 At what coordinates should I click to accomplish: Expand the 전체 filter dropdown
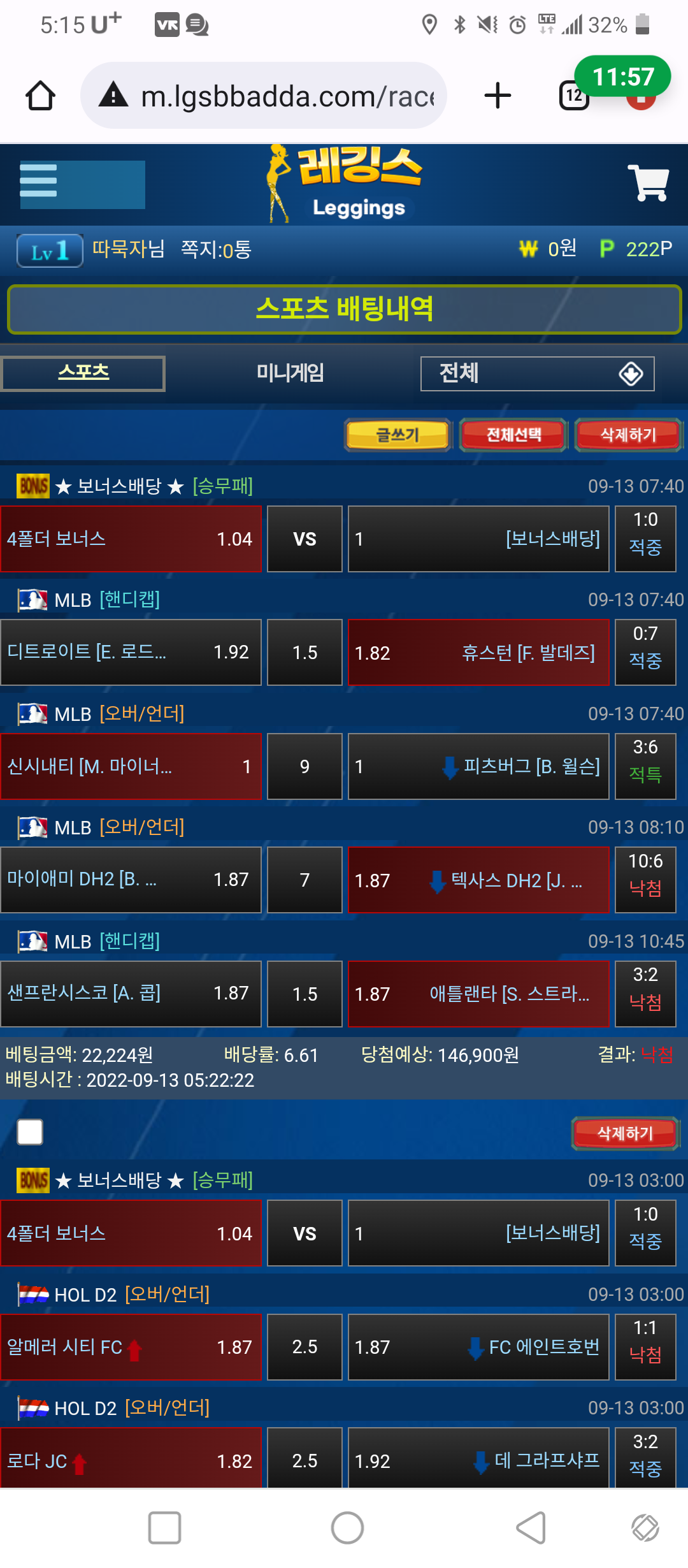[537, 374]
